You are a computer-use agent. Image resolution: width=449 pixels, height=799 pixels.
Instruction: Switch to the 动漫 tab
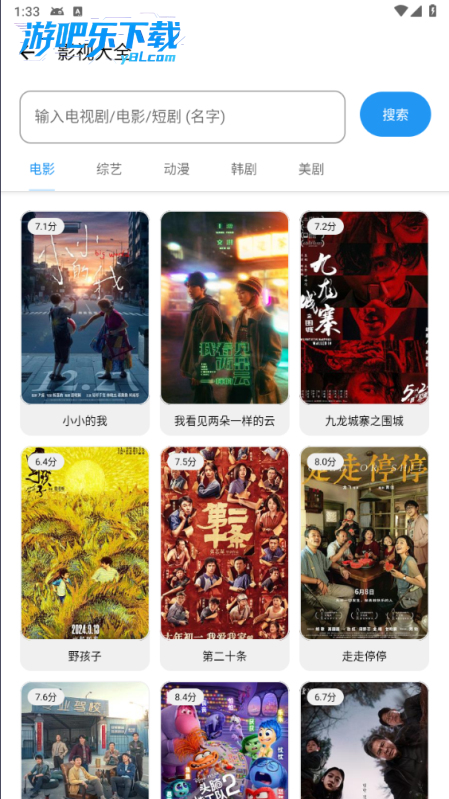pos(176,169)
